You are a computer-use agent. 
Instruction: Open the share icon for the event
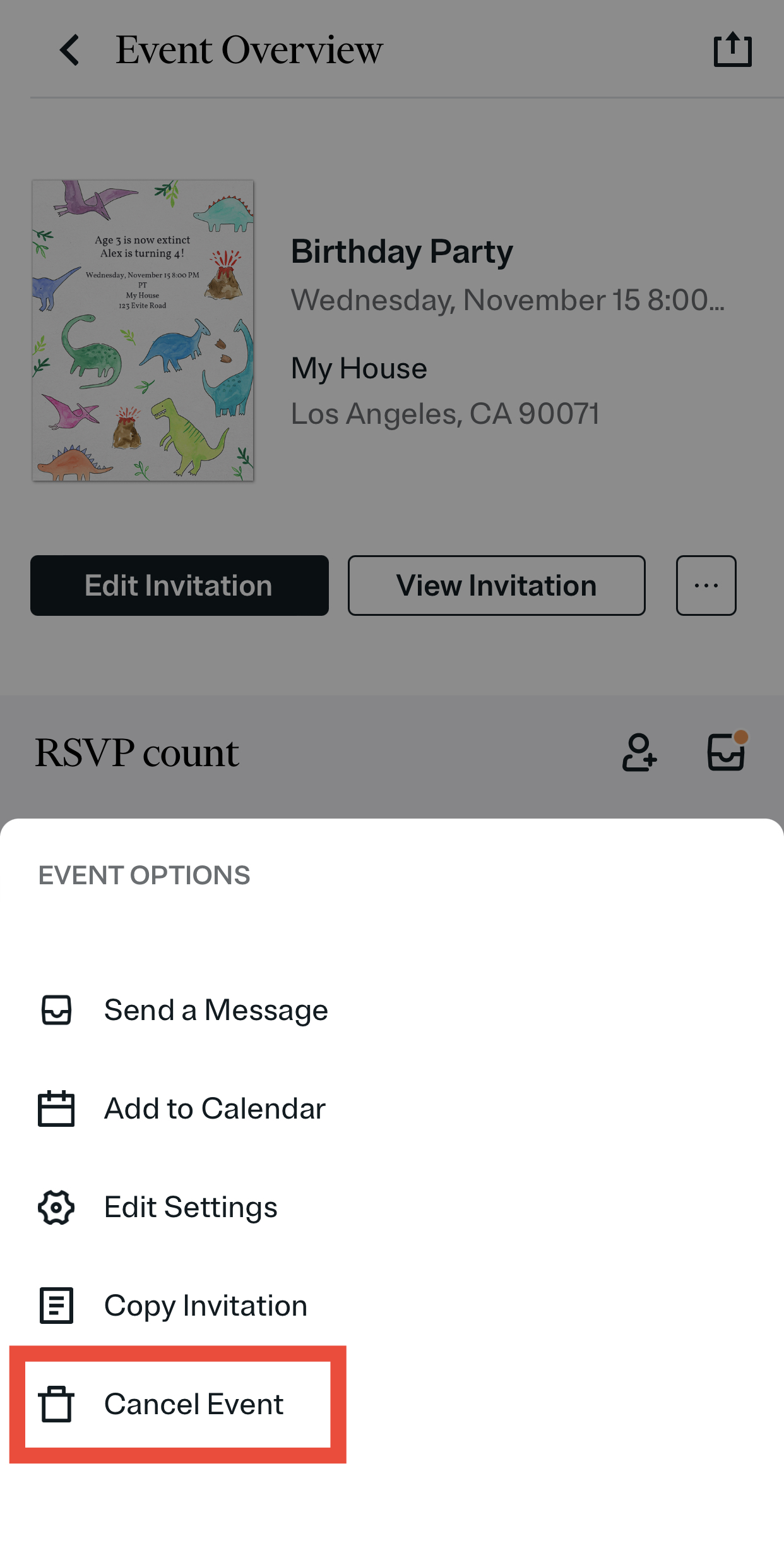(x=734, y=49)
